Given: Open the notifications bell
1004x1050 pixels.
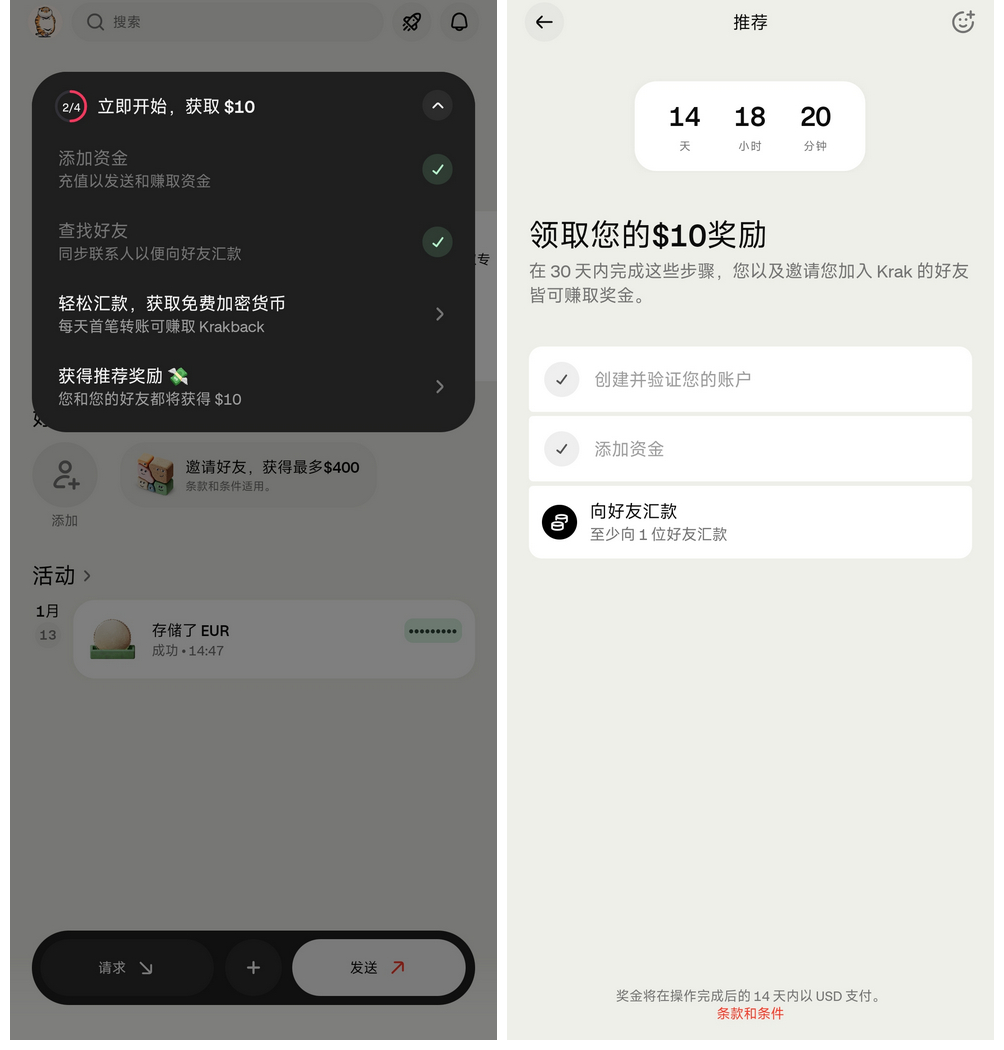Looking at the screenshot, I should click(x=459, y=22).
